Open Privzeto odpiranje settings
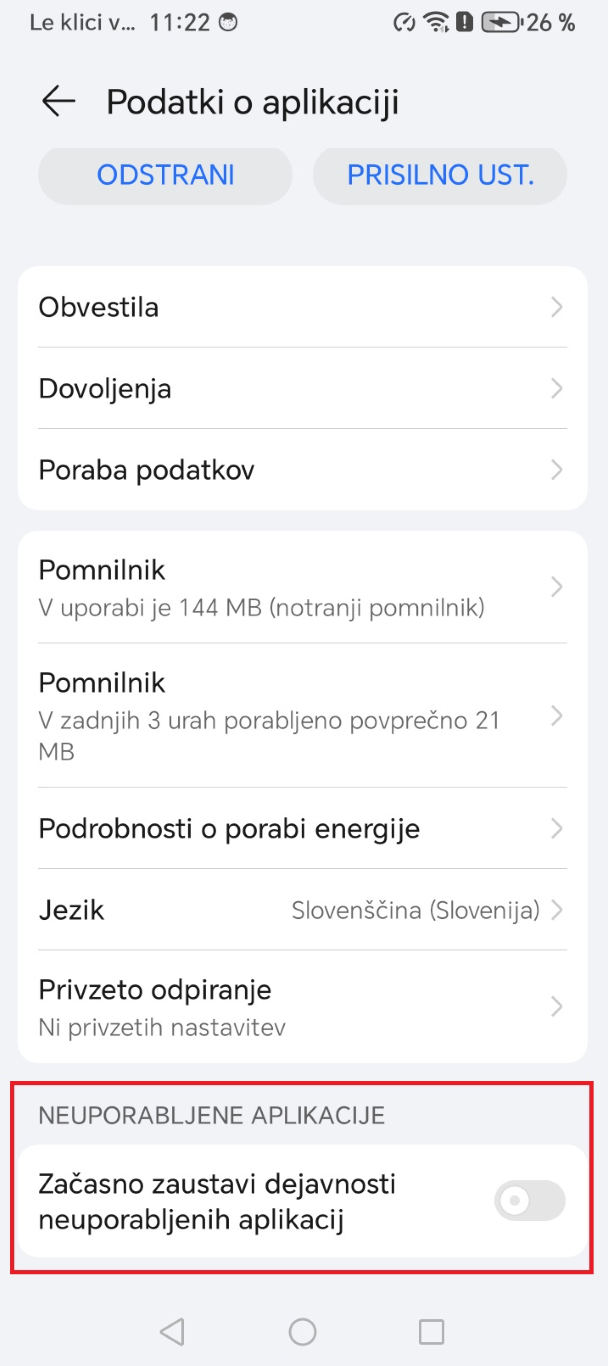The height and width of the screenshot is (1366, 609). [302, 1006]
